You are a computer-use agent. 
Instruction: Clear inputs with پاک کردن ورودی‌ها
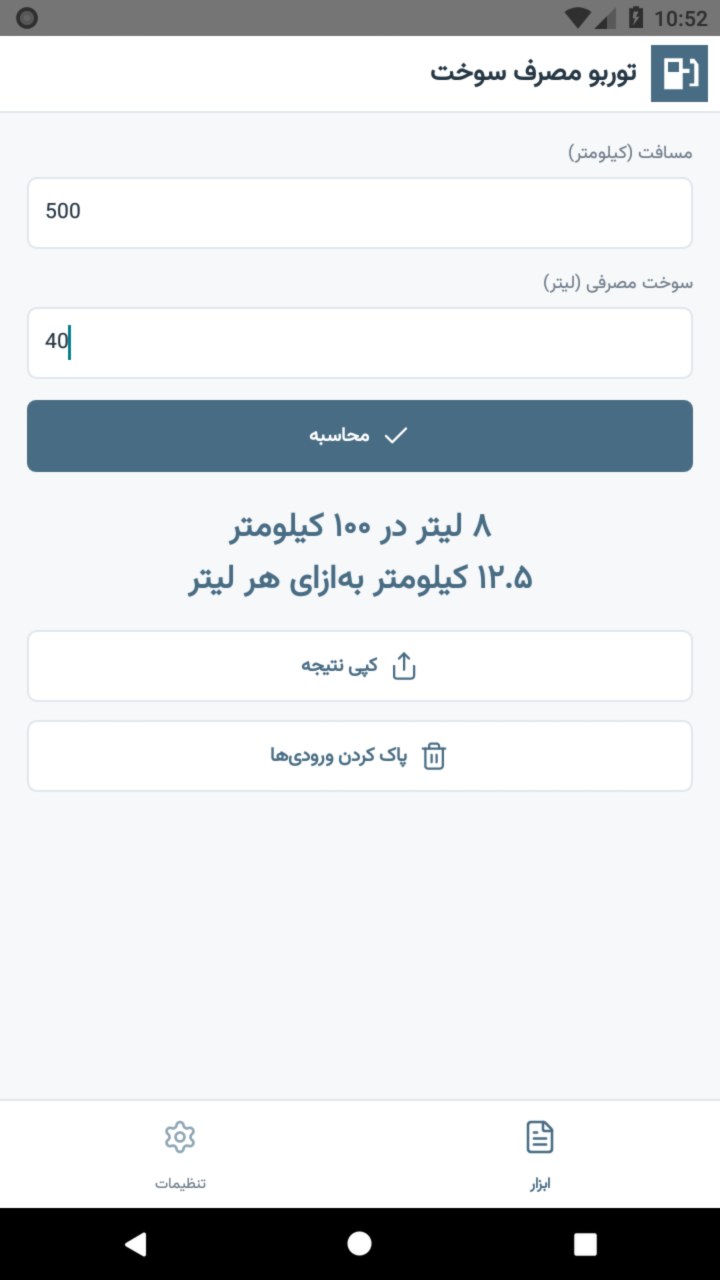[360, 756]
